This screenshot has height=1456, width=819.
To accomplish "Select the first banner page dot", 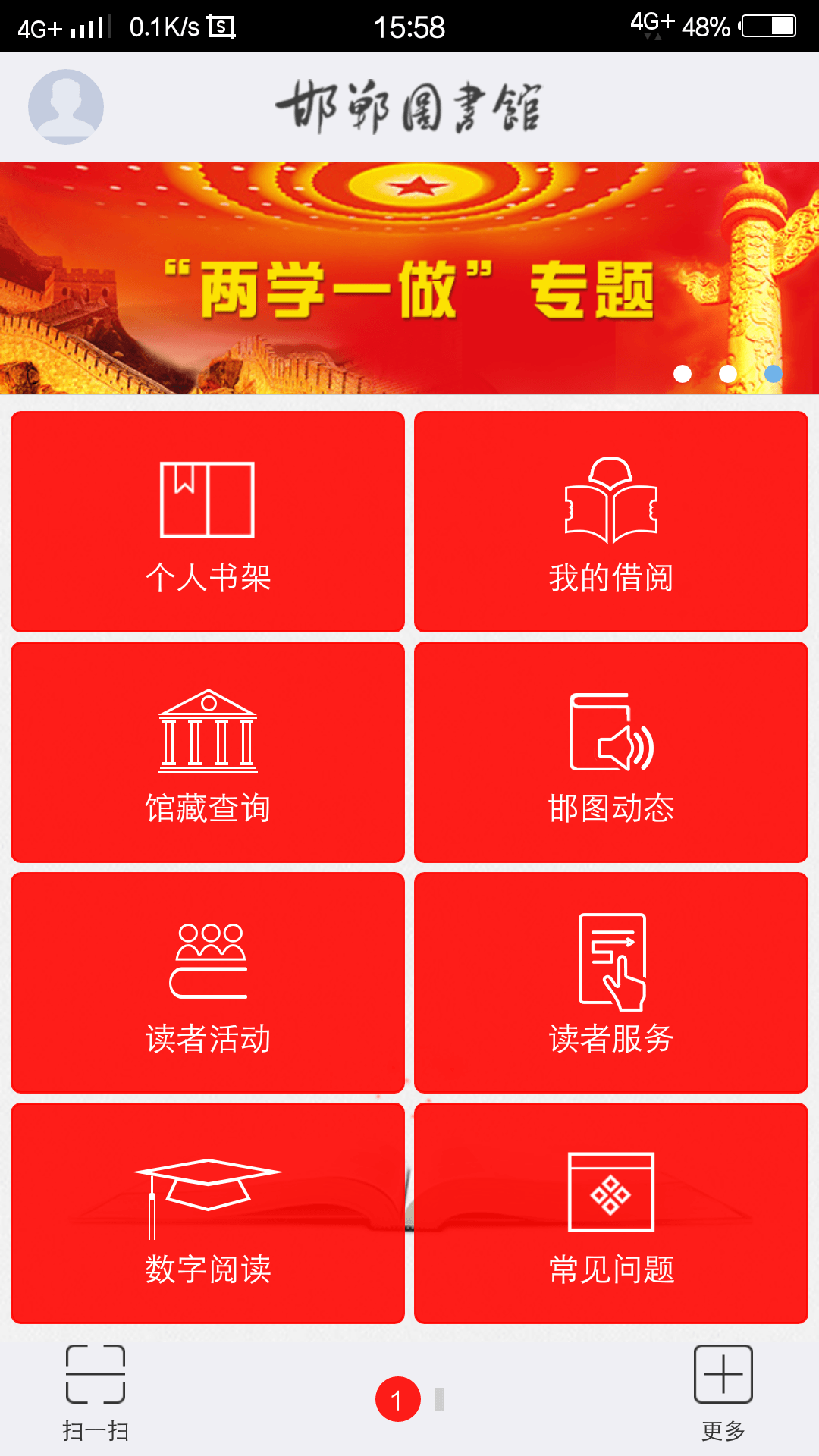I will (682, 374).
